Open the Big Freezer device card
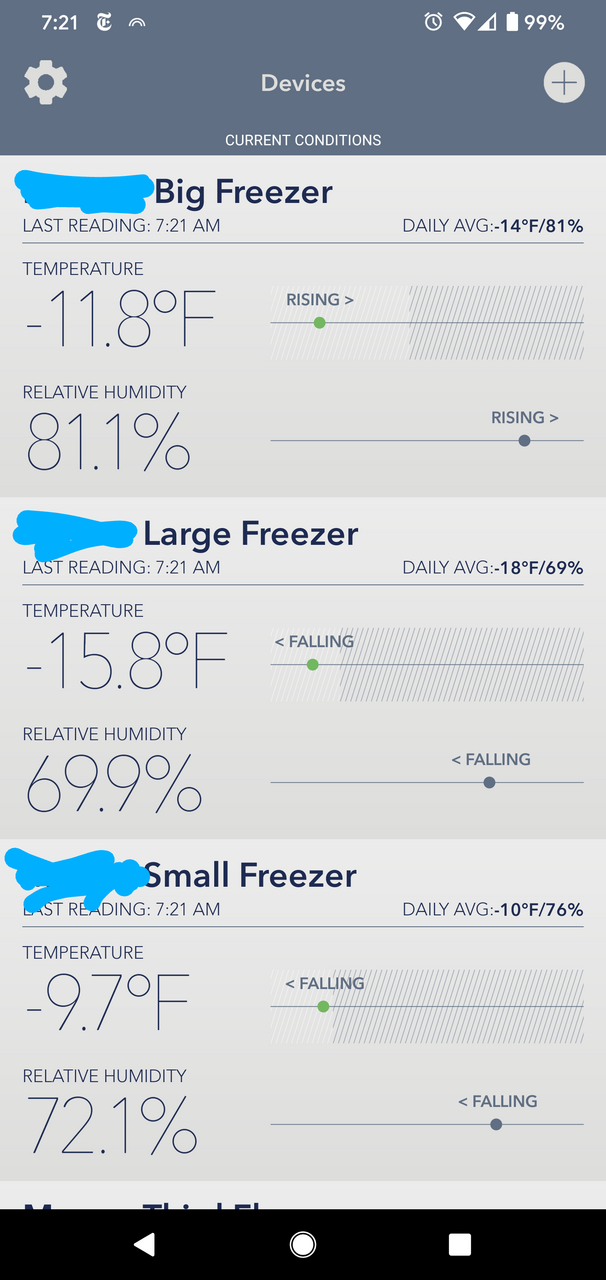 click(303, 326)
